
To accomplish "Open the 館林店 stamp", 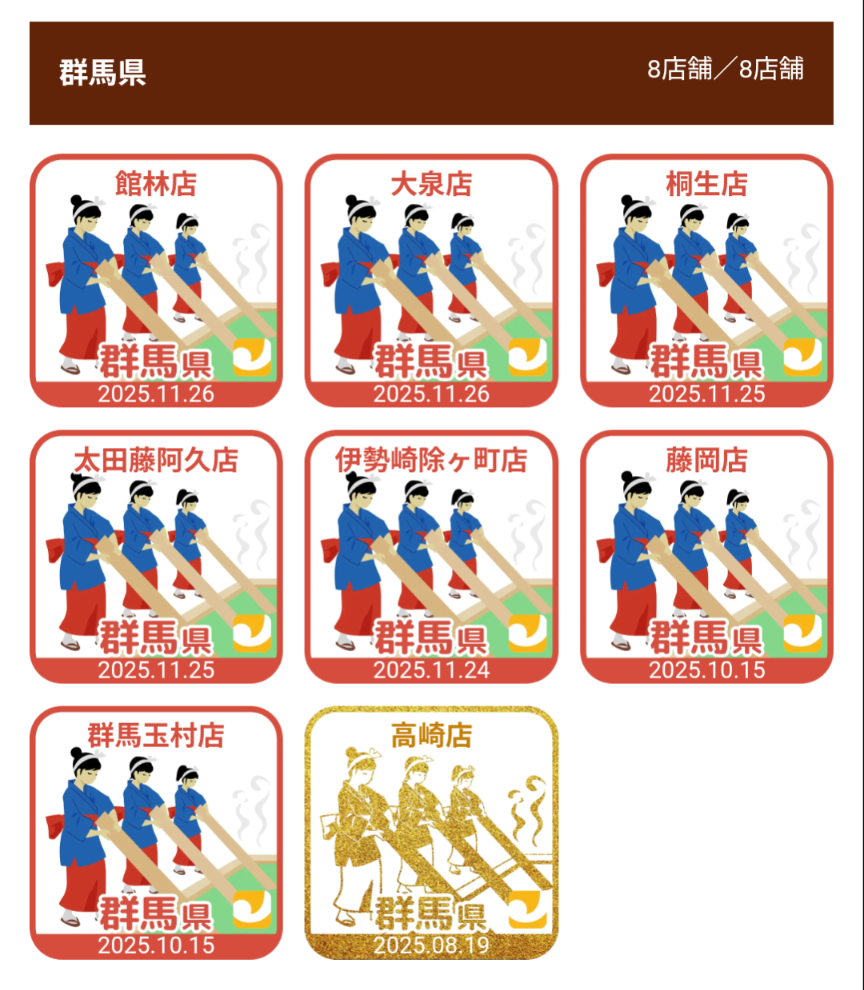I will pyautogui.click(x=156, y=281).
